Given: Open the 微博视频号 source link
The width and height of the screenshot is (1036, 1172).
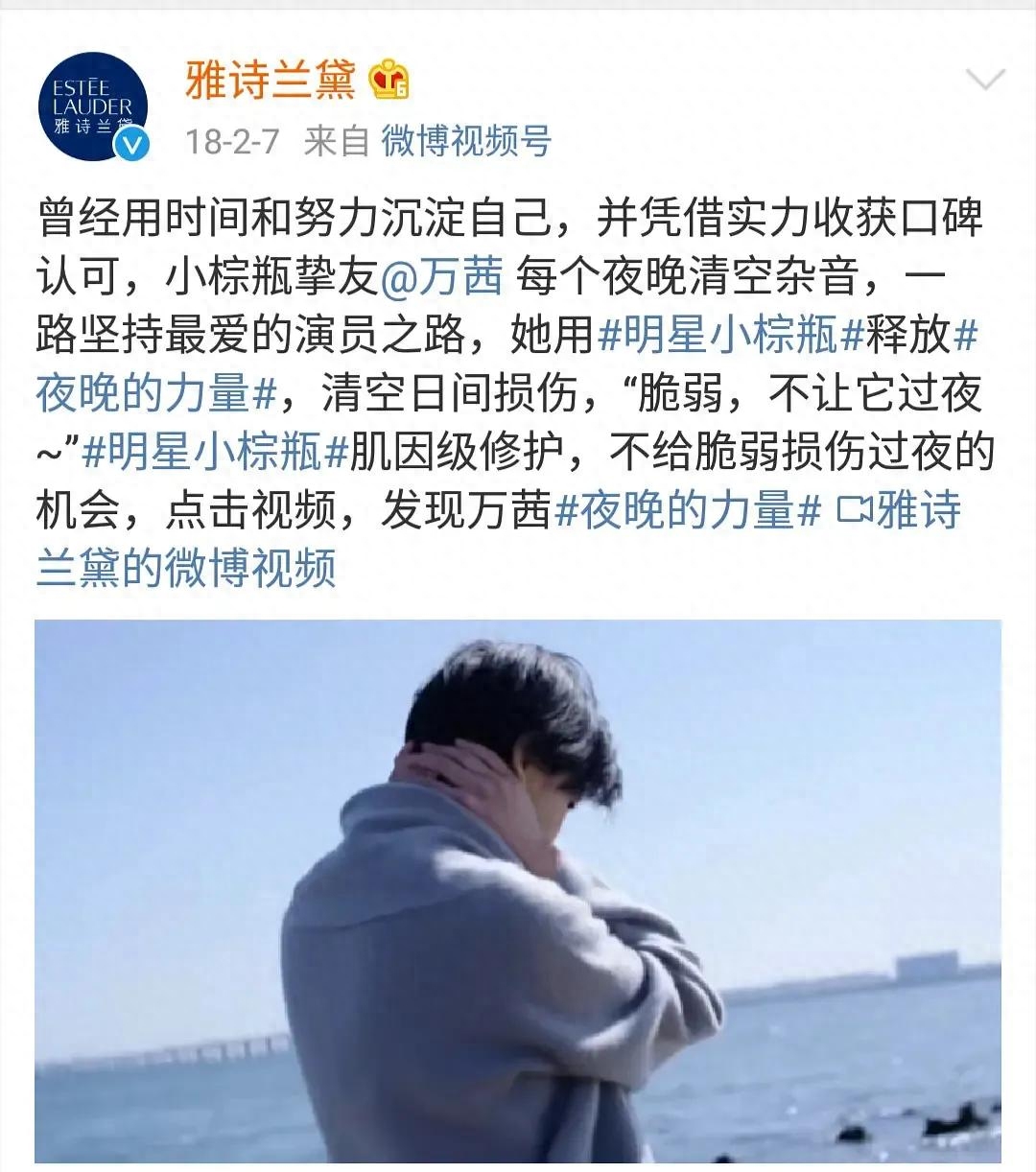Looking at the screenshot, I should pyautogui.click(x=466, y=142).
